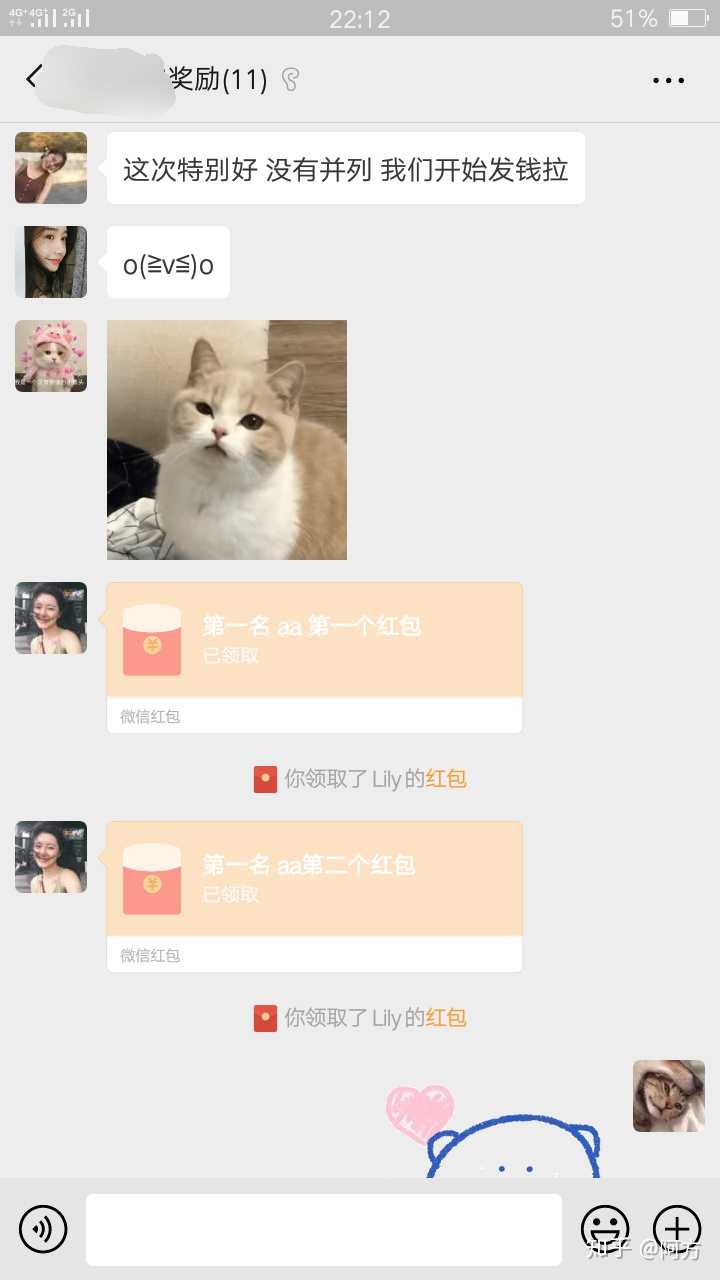
Task: Tap the message text field
Action: point(323,1229)
